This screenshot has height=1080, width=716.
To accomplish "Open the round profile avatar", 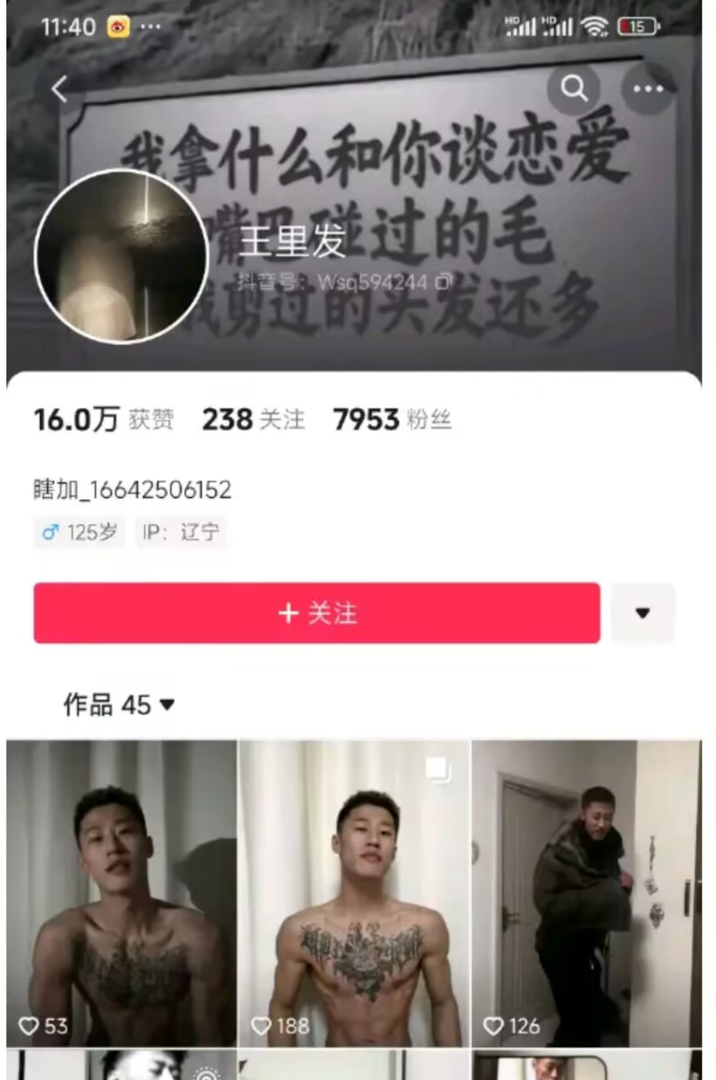I will (121, 256).
